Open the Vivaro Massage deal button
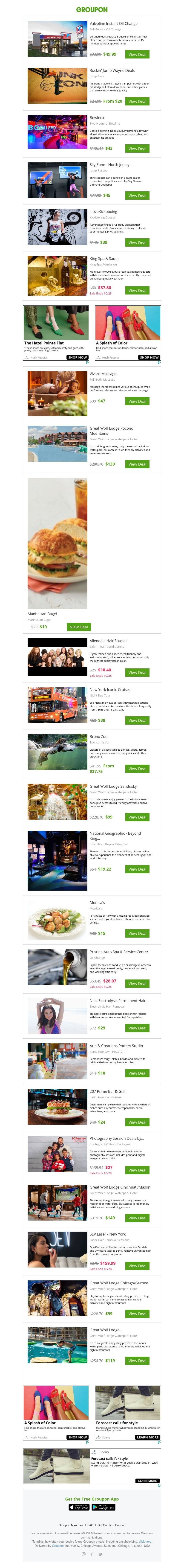Screen dimensions: 184x1568 pyautogui.click(x=137, y=401)
